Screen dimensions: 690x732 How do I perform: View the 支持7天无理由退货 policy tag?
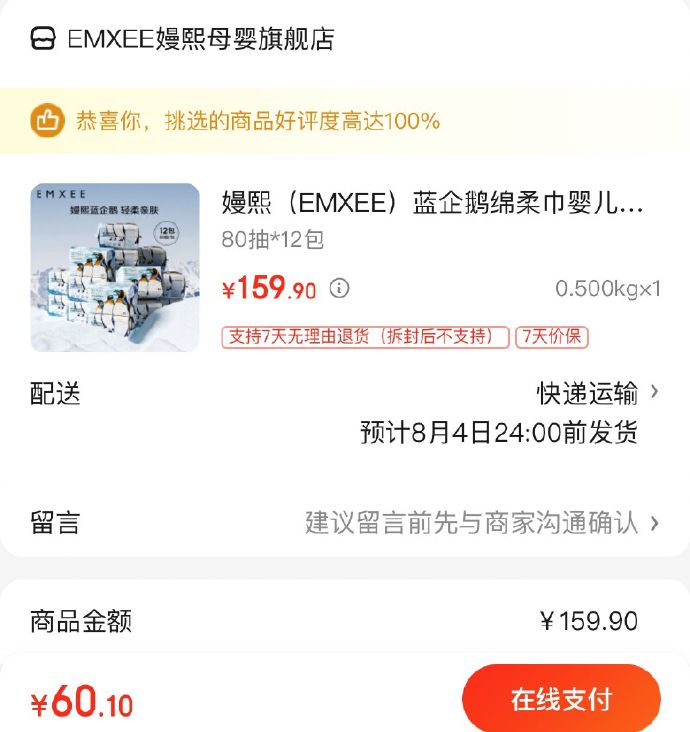pyautogui.click(x=365, y=337)
